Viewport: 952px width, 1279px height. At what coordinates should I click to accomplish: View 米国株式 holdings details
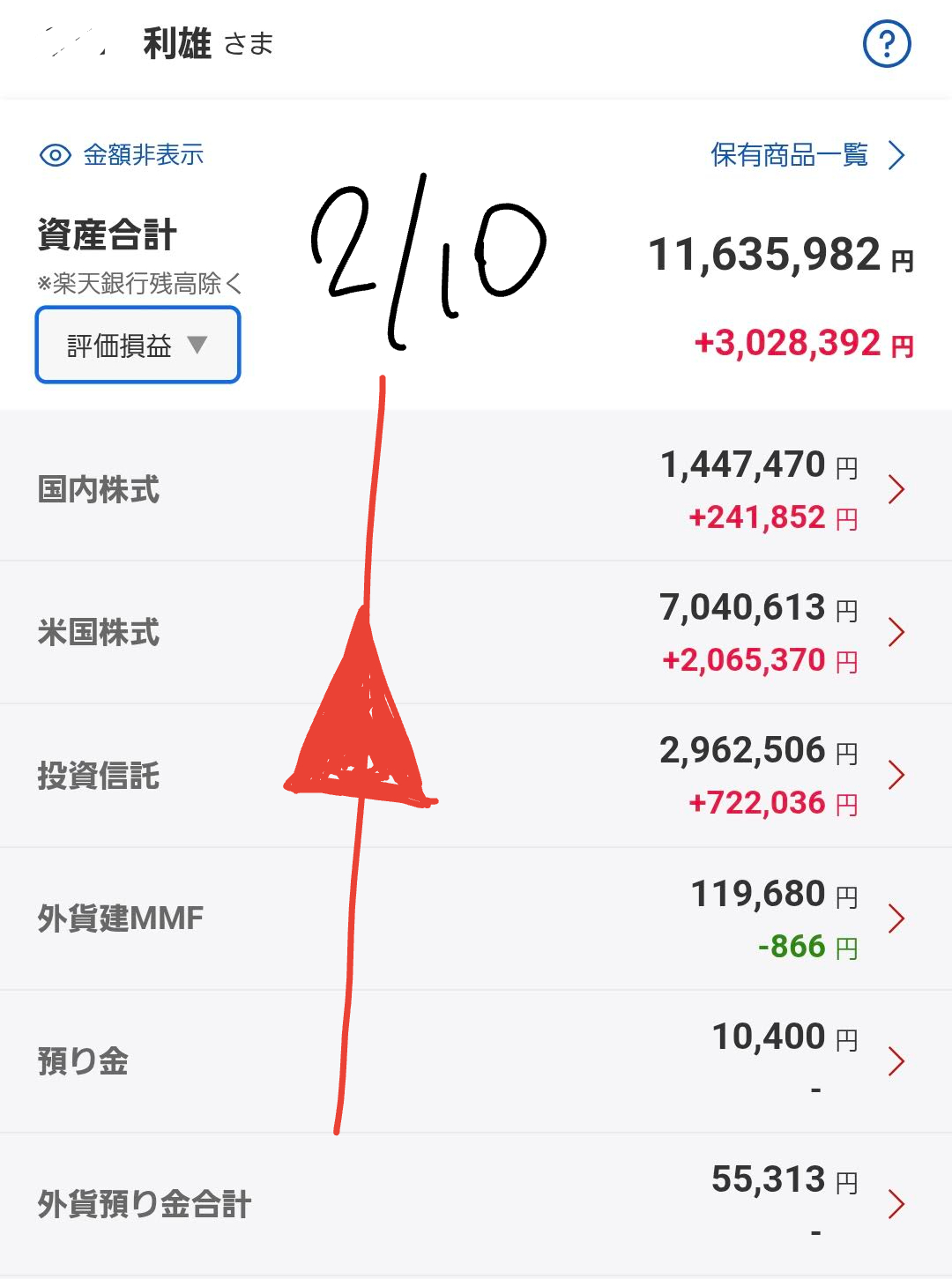(x=476, y=632)
